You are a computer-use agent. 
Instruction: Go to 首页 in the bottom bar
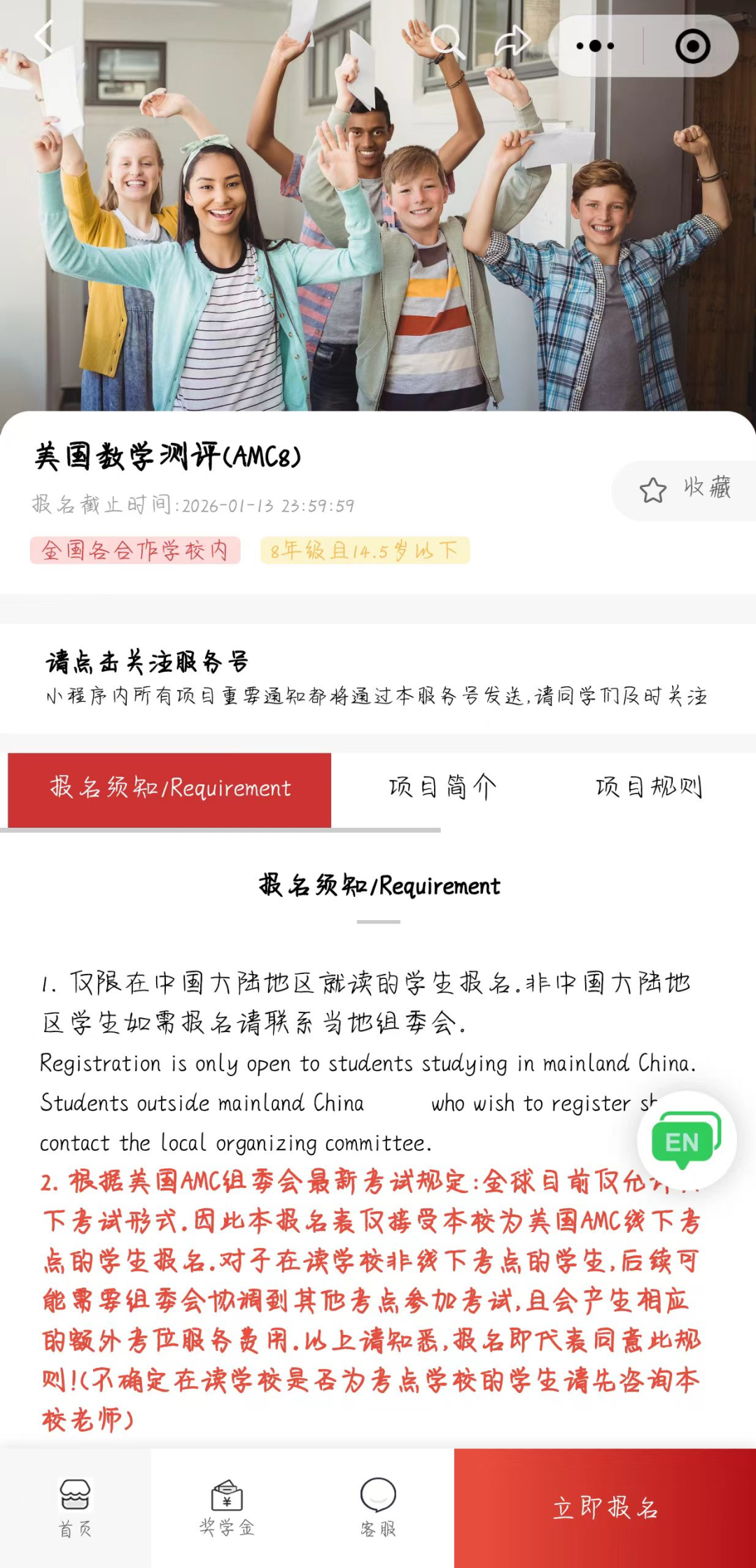pyautogui.click(x=75, y=1508)
